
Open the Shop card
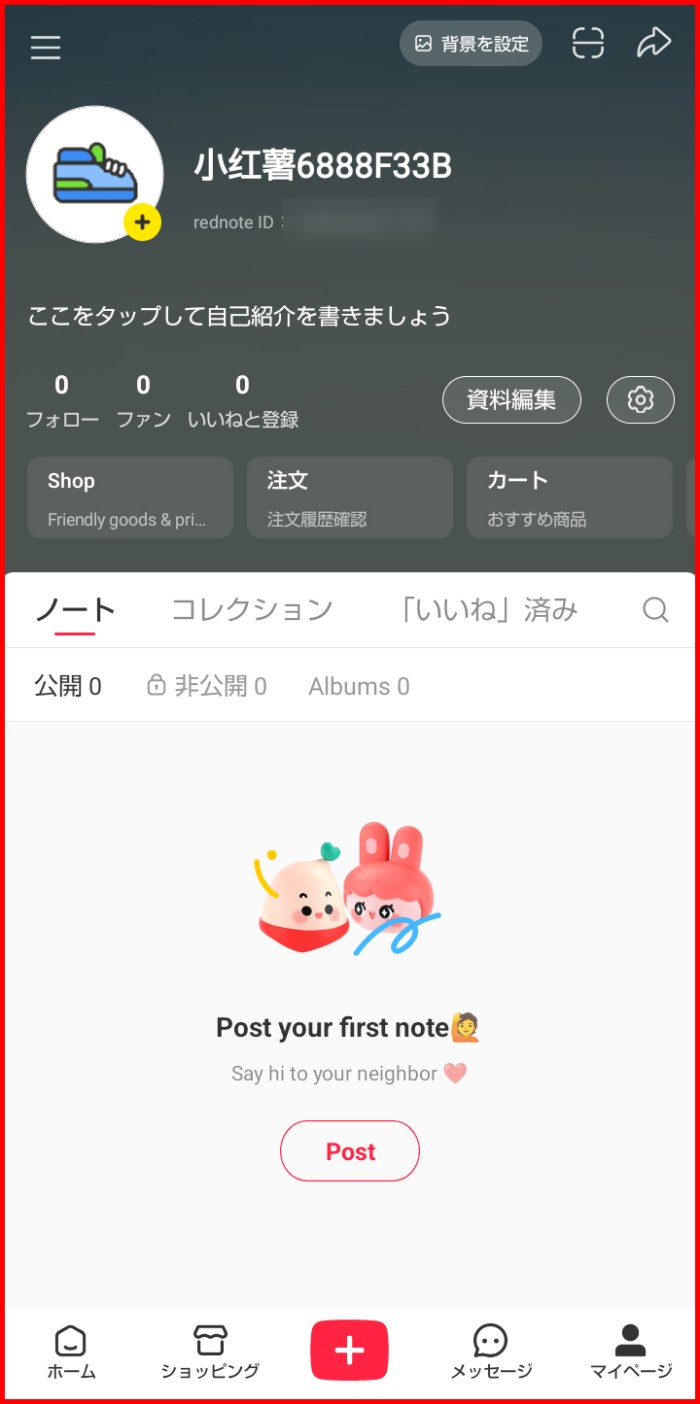130,498
